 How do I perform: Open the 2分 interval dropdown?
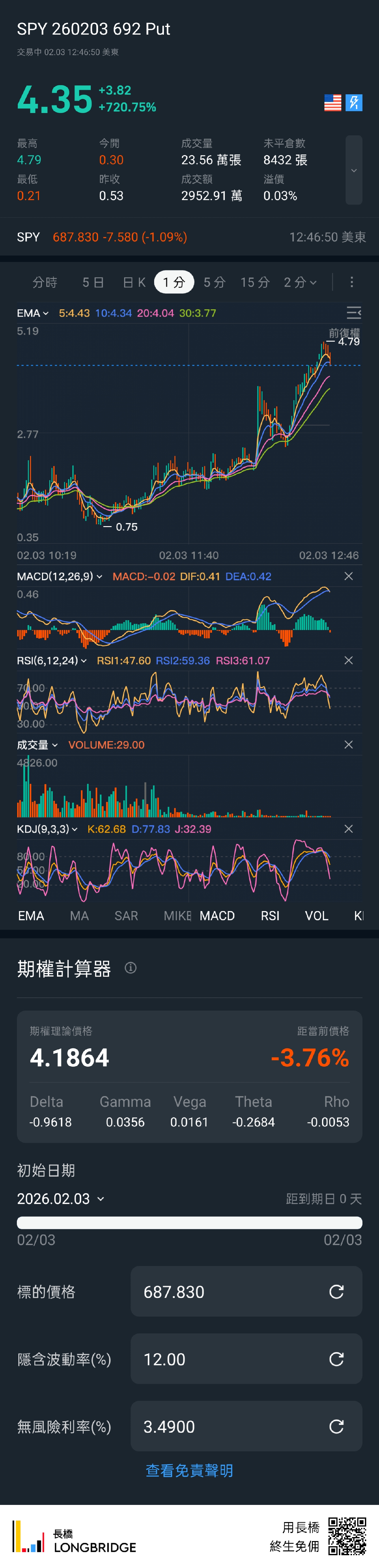300,282
